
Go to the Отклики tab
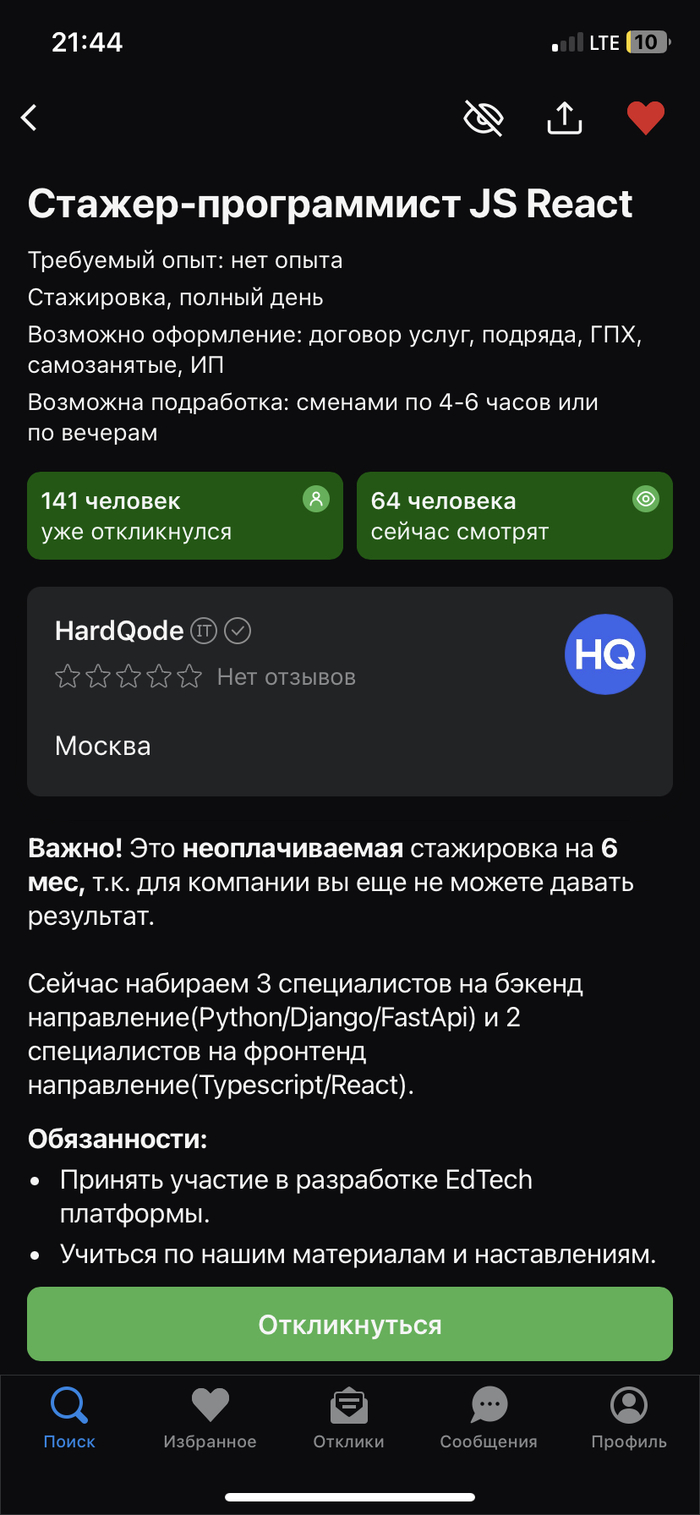click(348, 1419)
